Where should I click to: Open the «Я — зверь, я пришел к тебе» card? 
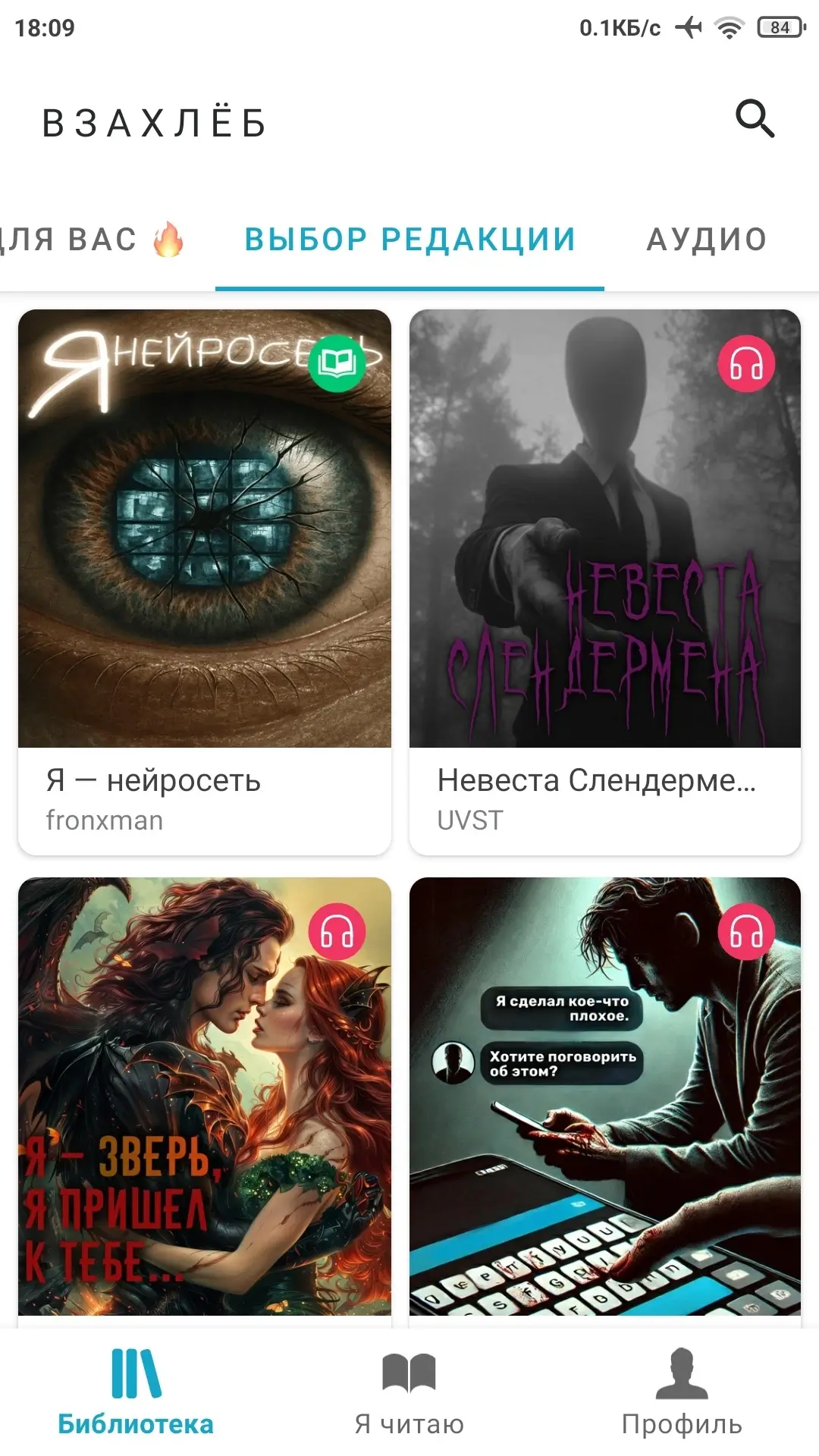pyautogui.click(x=205, y=1096)
